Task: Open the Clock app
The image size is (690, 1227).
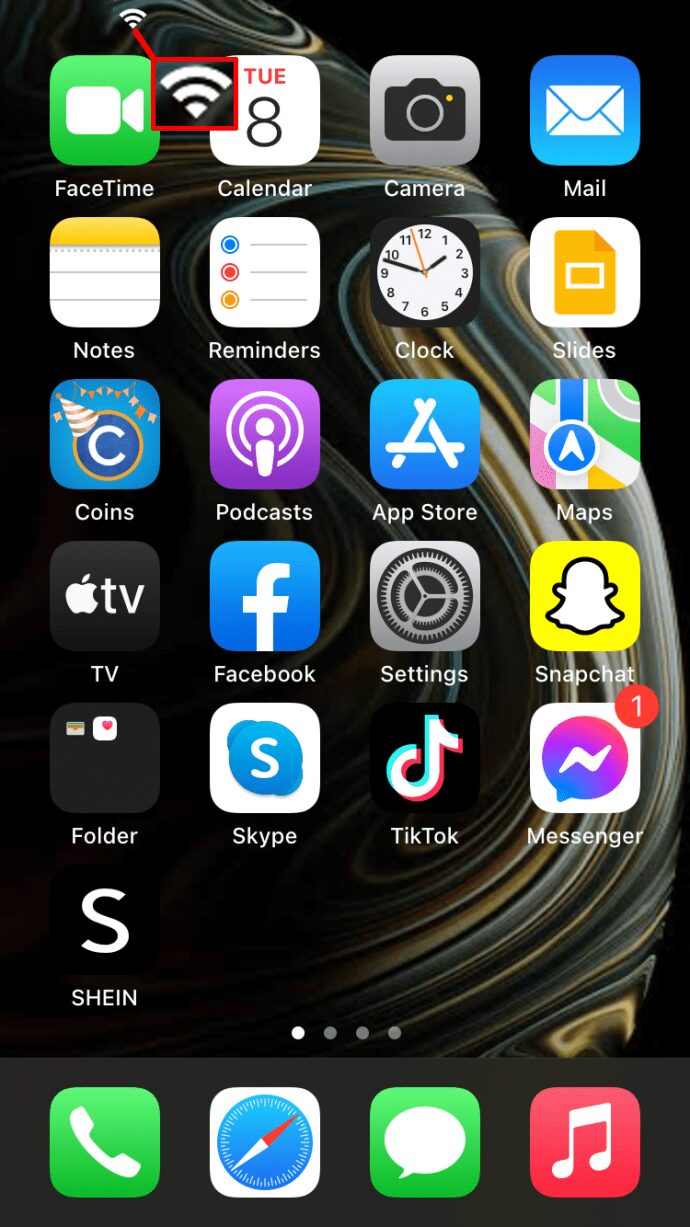Action: pyautogui.click(x=424, y=273)
